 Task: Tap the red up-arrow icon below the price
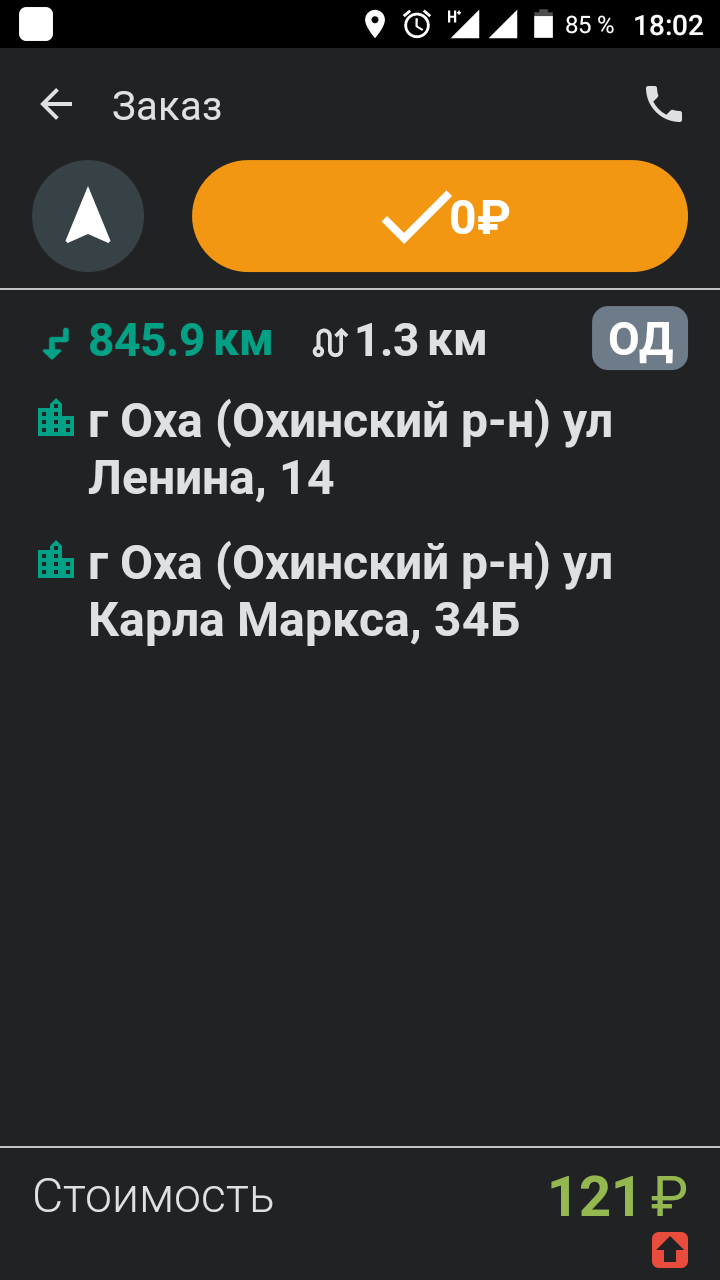(x=670, y=1249)
